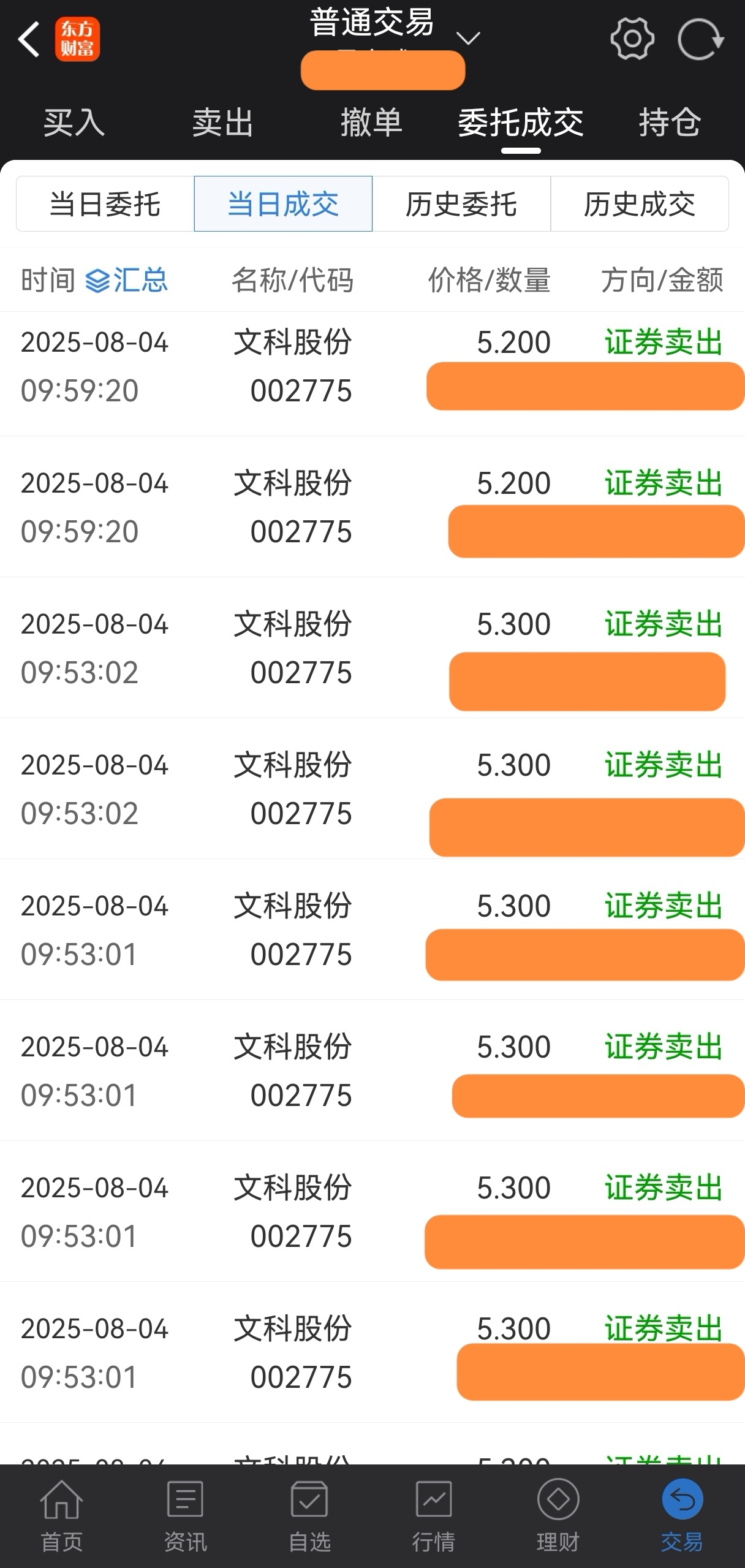This screenshot has width=745, height=1568.
Task: Open the 委托成交 tab
Action: tap(521, 123)
